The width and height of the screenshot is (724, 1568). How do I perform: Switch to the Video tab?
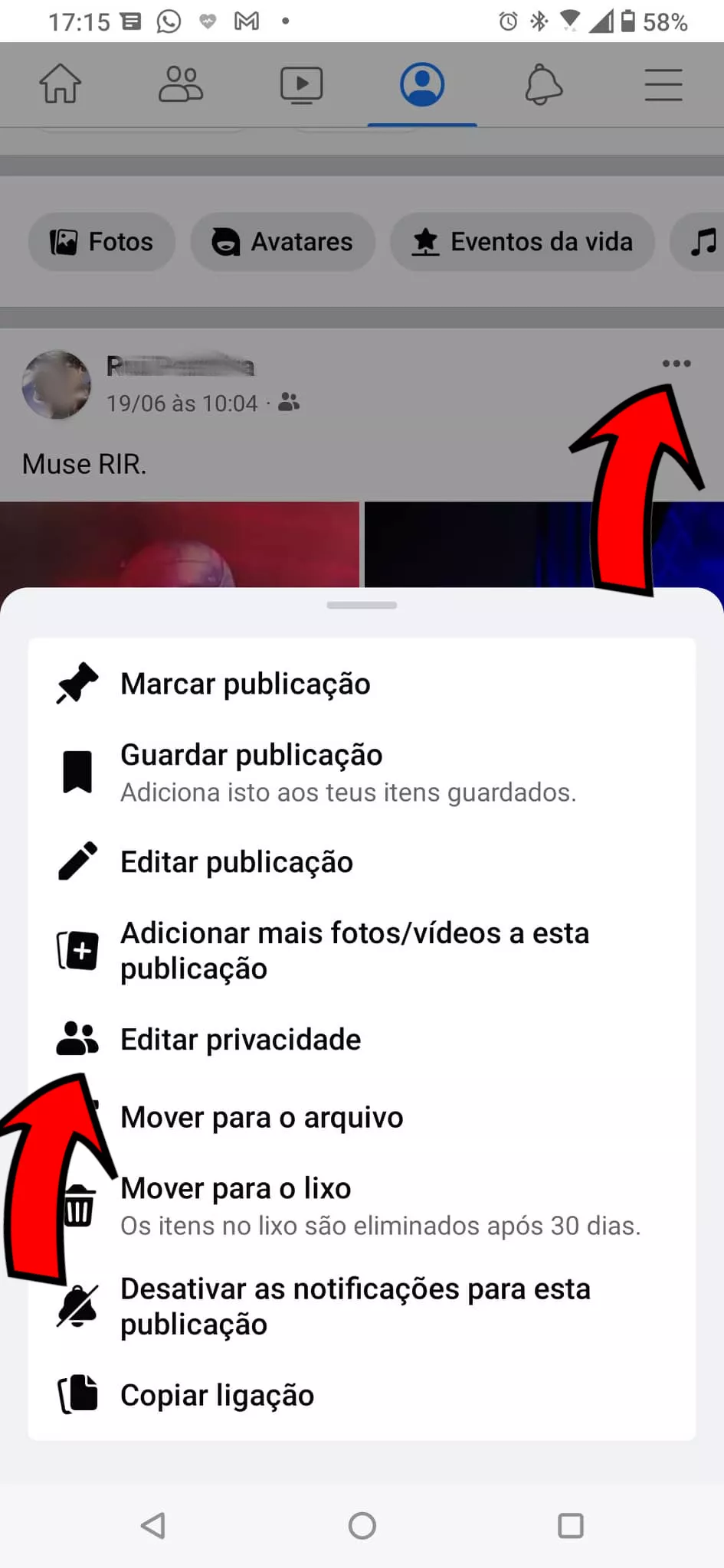301,84
